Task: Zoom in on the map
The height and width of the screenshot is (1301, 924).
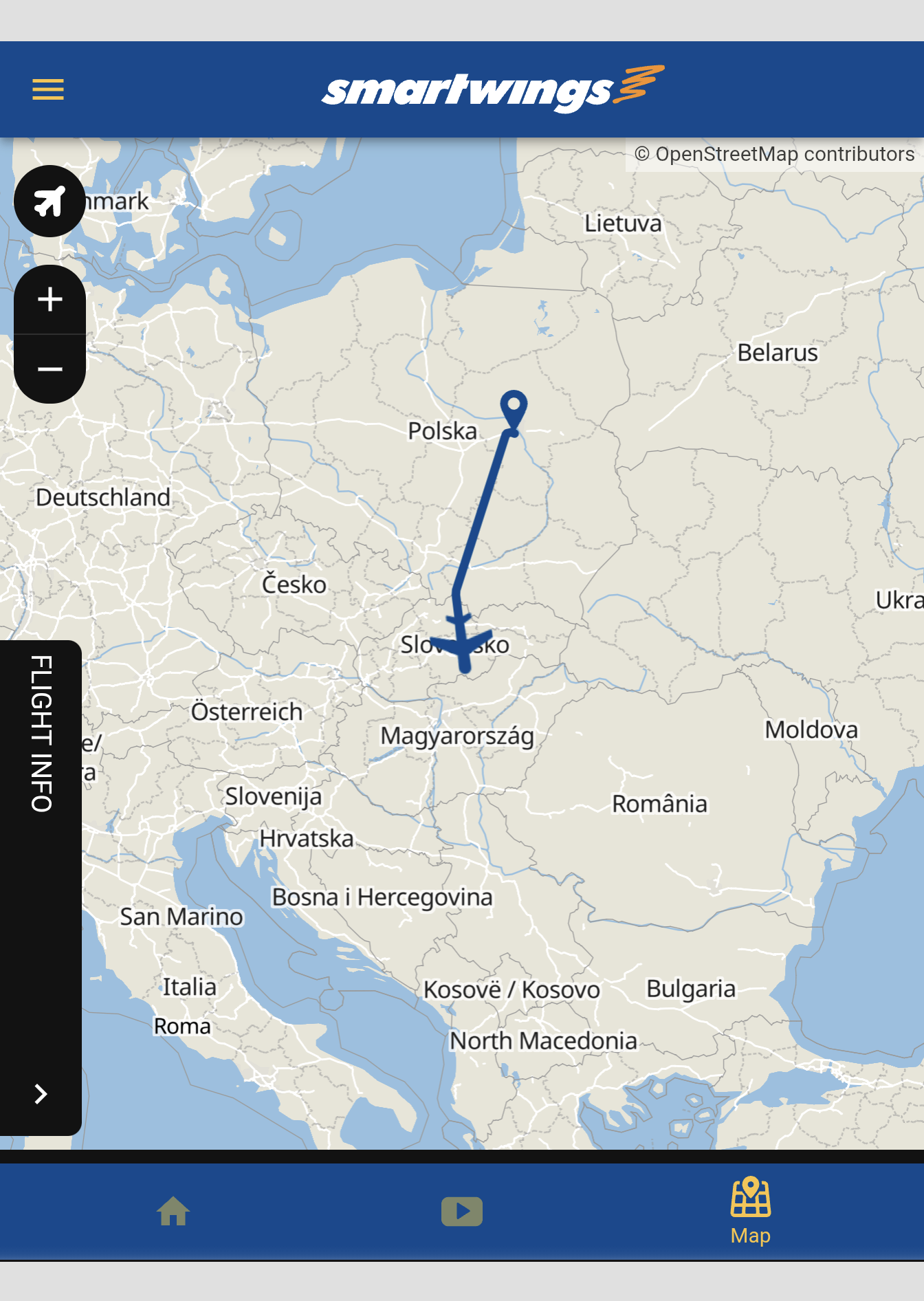Action: coord(49,300)
